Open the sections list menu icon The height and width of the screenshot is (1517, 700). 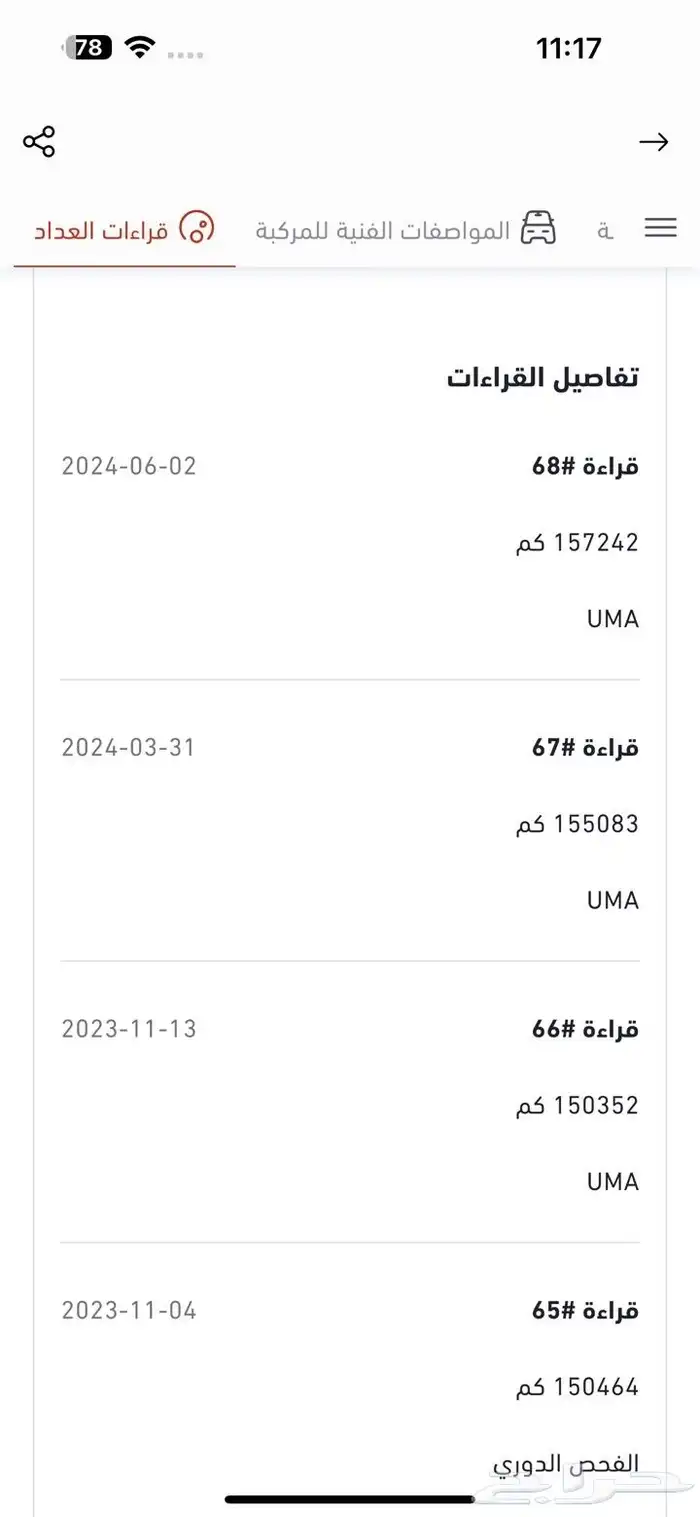pos(660,228)
